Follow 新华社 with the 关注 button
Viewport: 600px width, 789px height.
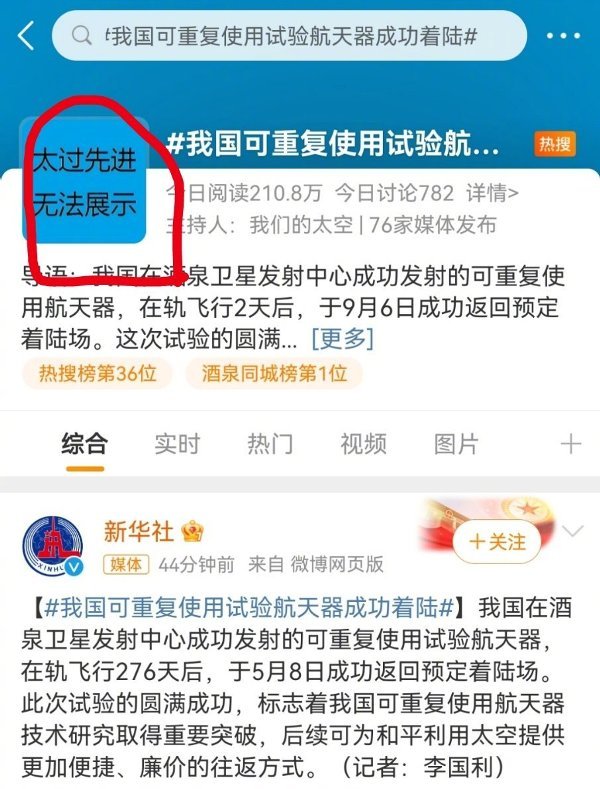point(497,541)
